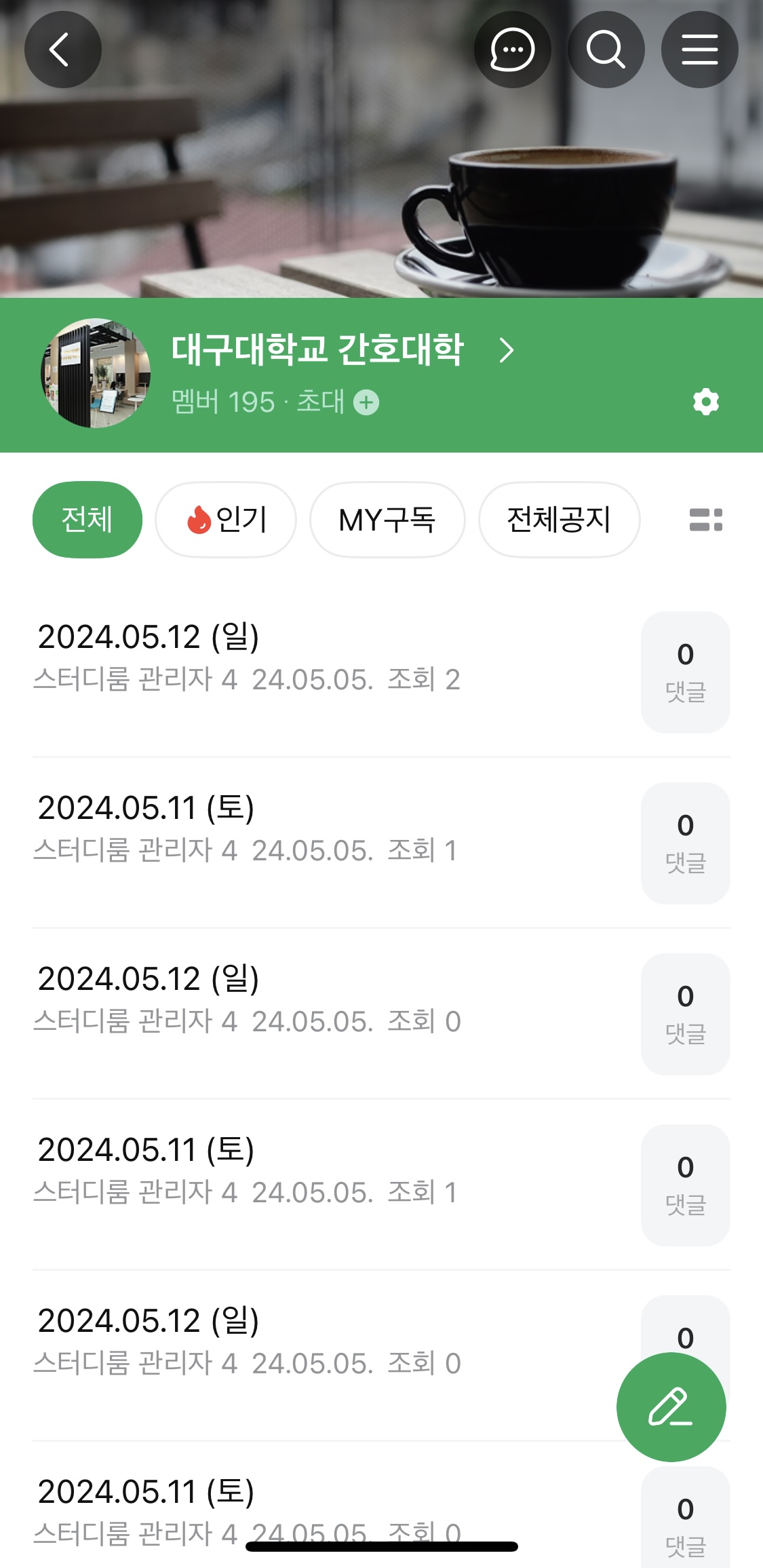Image resolution: width=763 pixels, height=1568 pixels.
Task: Invite members with the 초대 plus button
Action: [x=366, y=402]
